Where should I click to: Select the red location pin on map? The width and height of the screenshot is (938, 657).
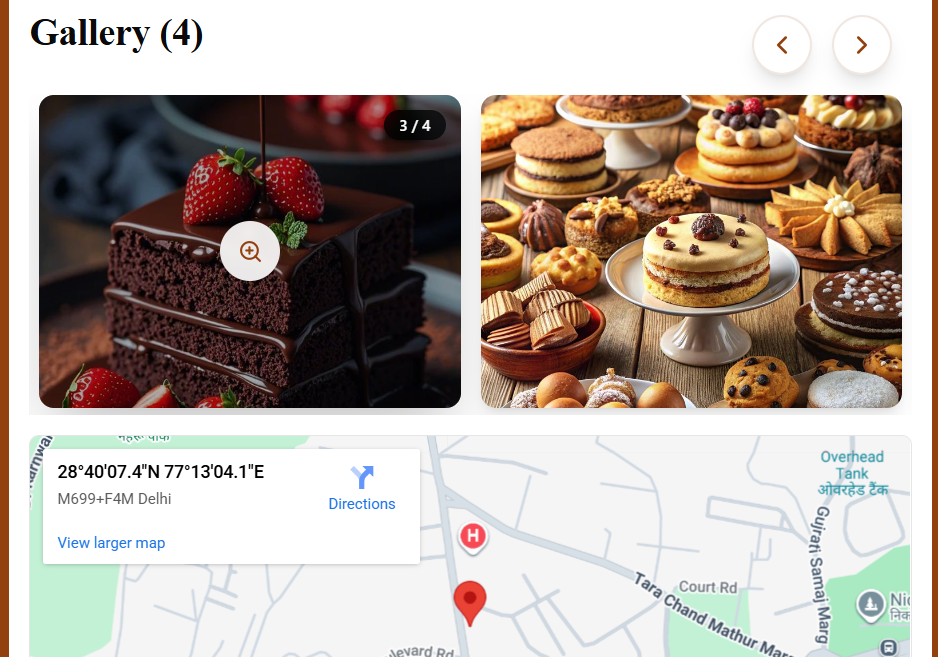tap(470, 602)
